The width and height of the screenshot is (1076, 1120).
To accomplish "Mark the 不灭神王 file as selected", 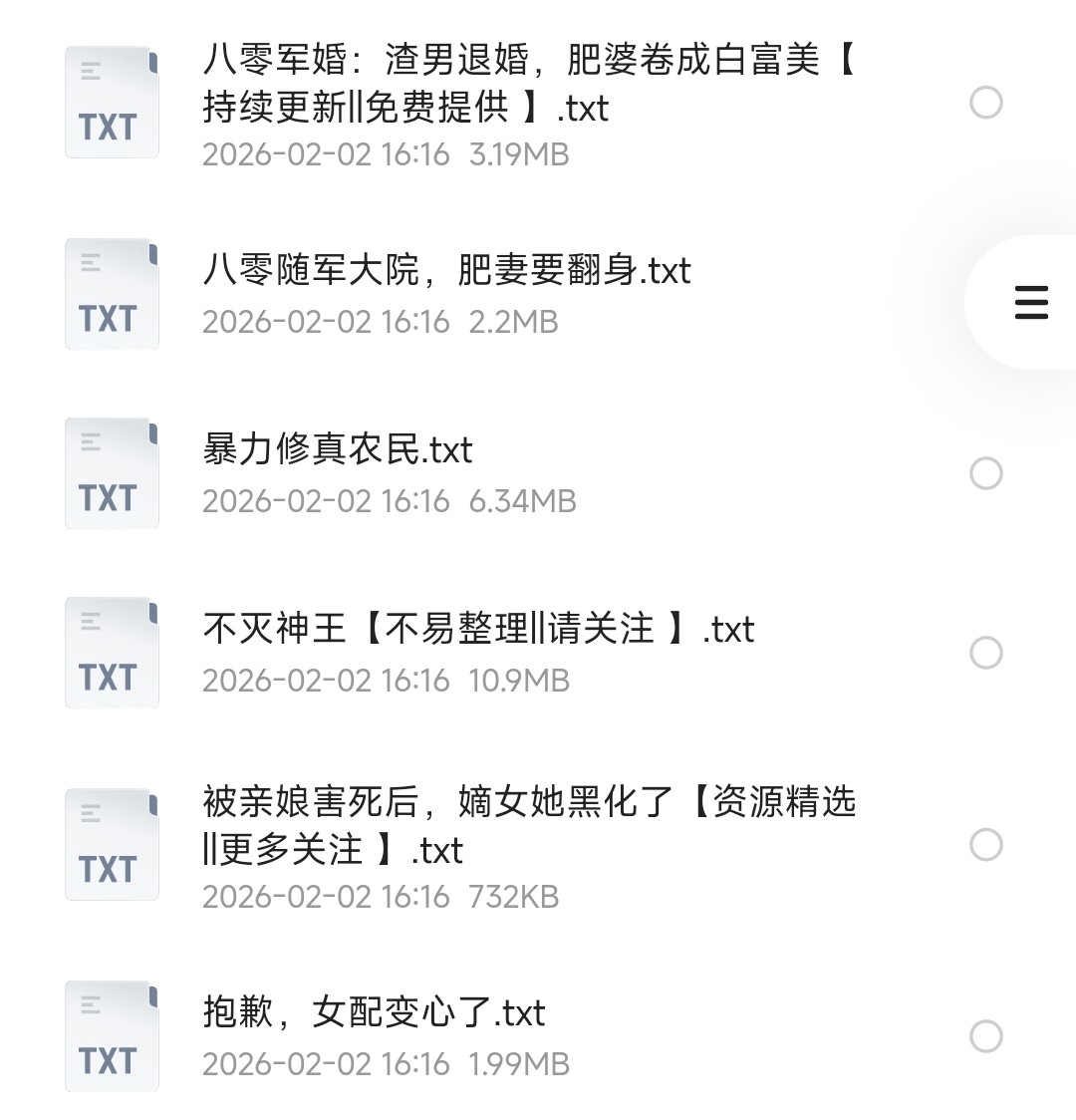I will [x=985, y=654].
